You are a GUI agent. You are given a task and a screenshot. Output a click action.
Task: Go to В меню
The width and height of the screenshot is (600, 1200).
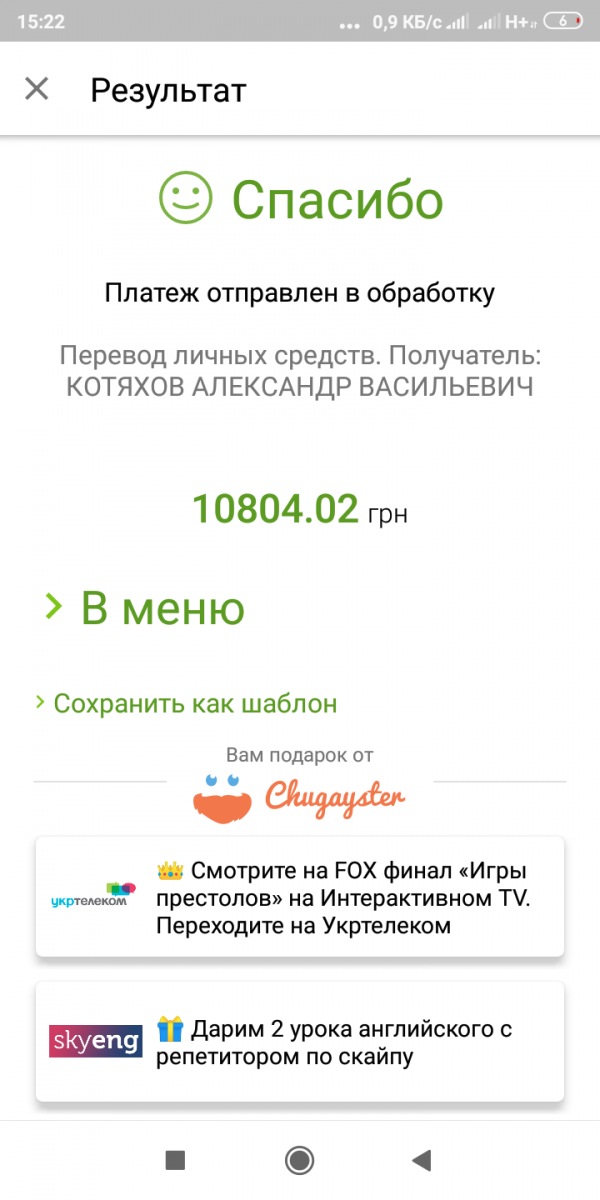point(146,608)
